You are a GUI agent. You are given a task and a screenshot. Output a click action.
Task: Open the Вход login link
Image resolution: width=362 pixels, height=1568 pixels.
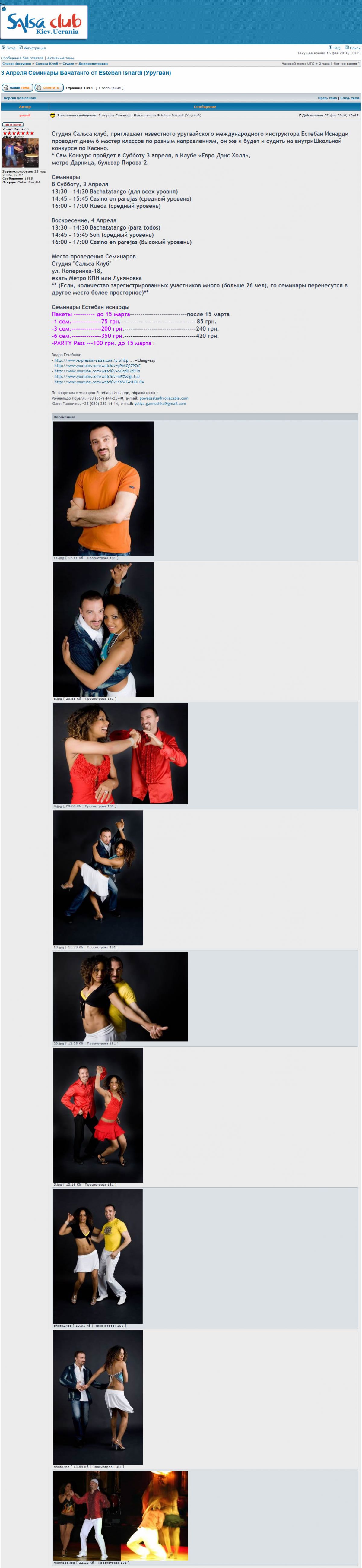click(x=10, y=48)
